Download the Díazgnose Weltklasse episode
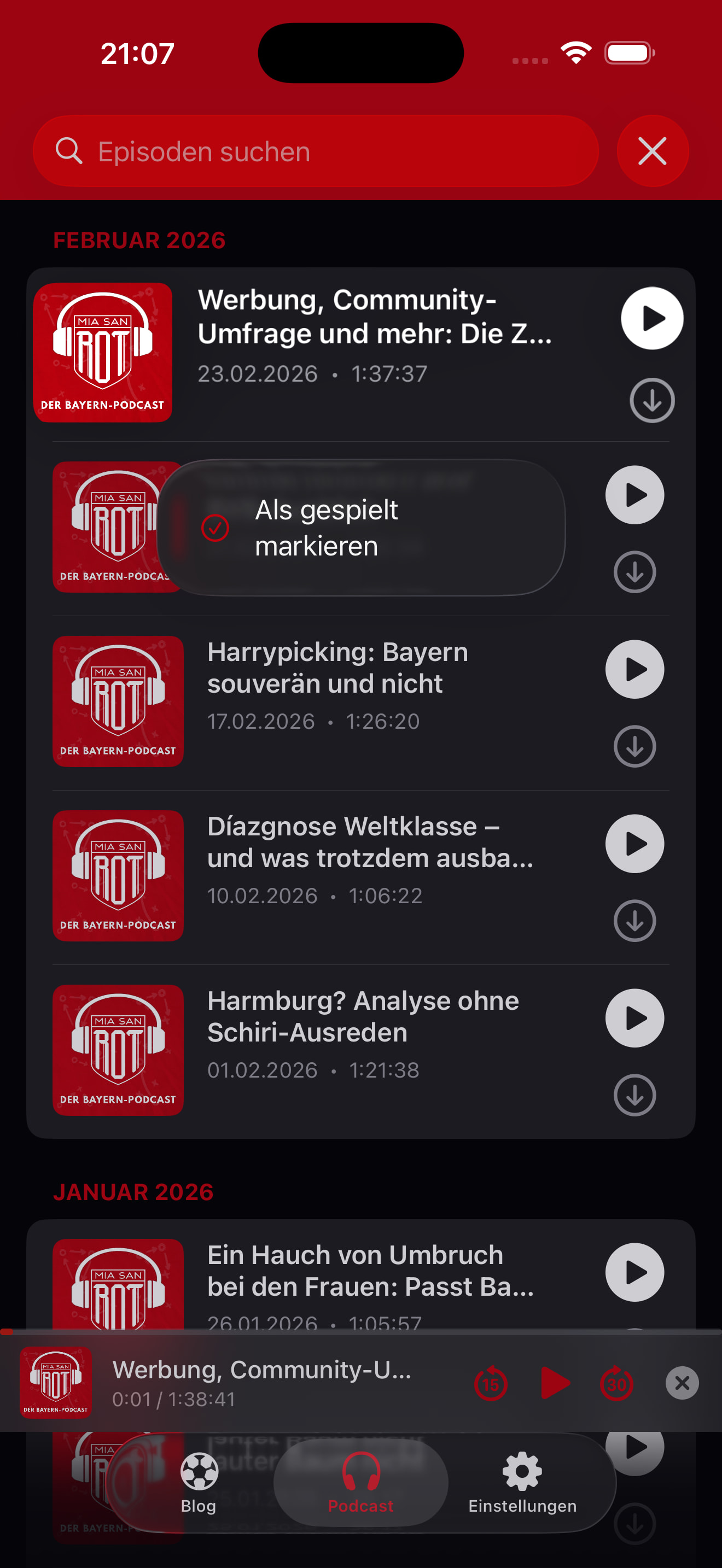Viewport: 722px width, 1568px height. 634,921
